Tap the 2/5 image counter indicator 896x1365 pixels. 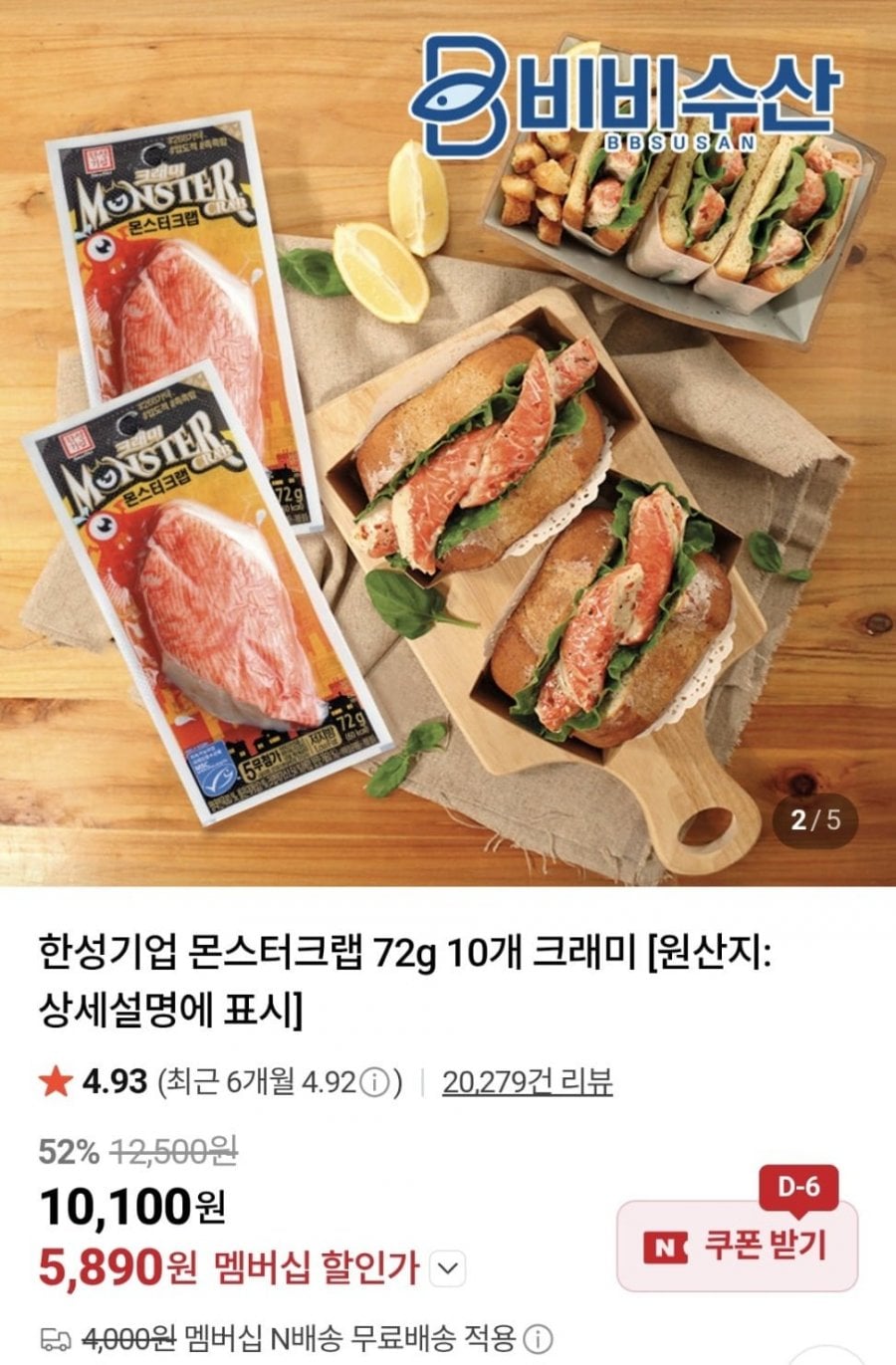tap(812, 817)
